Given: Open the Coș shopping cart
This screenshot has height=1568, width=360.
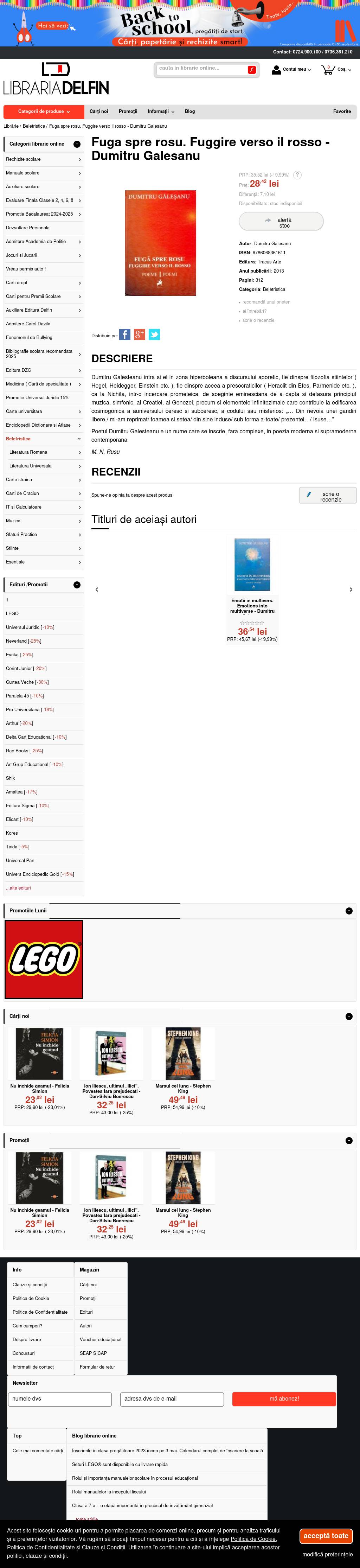Looking at the screenshot, I should 336,69.
